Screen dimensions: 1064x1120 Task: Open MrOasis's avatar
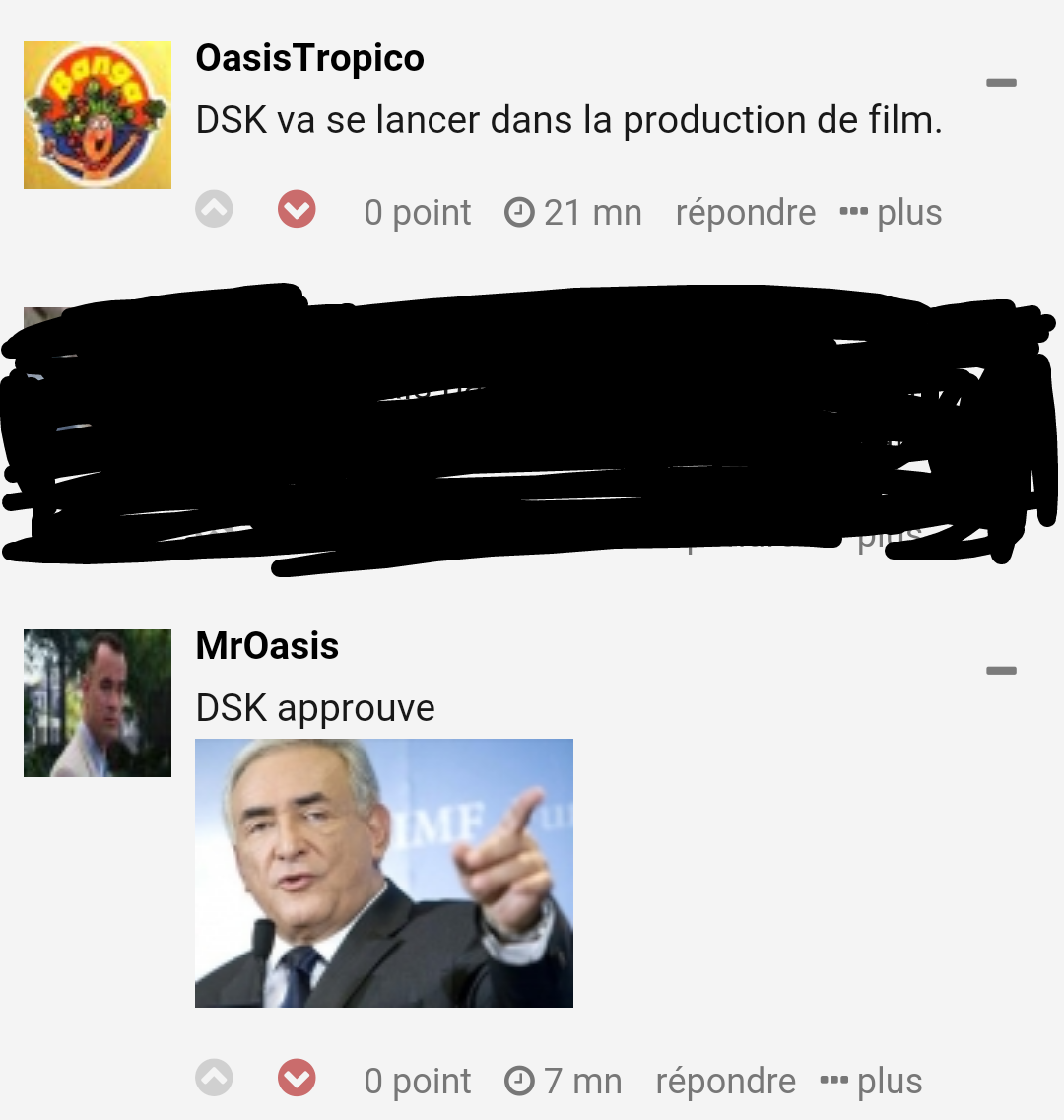point(98,703)
